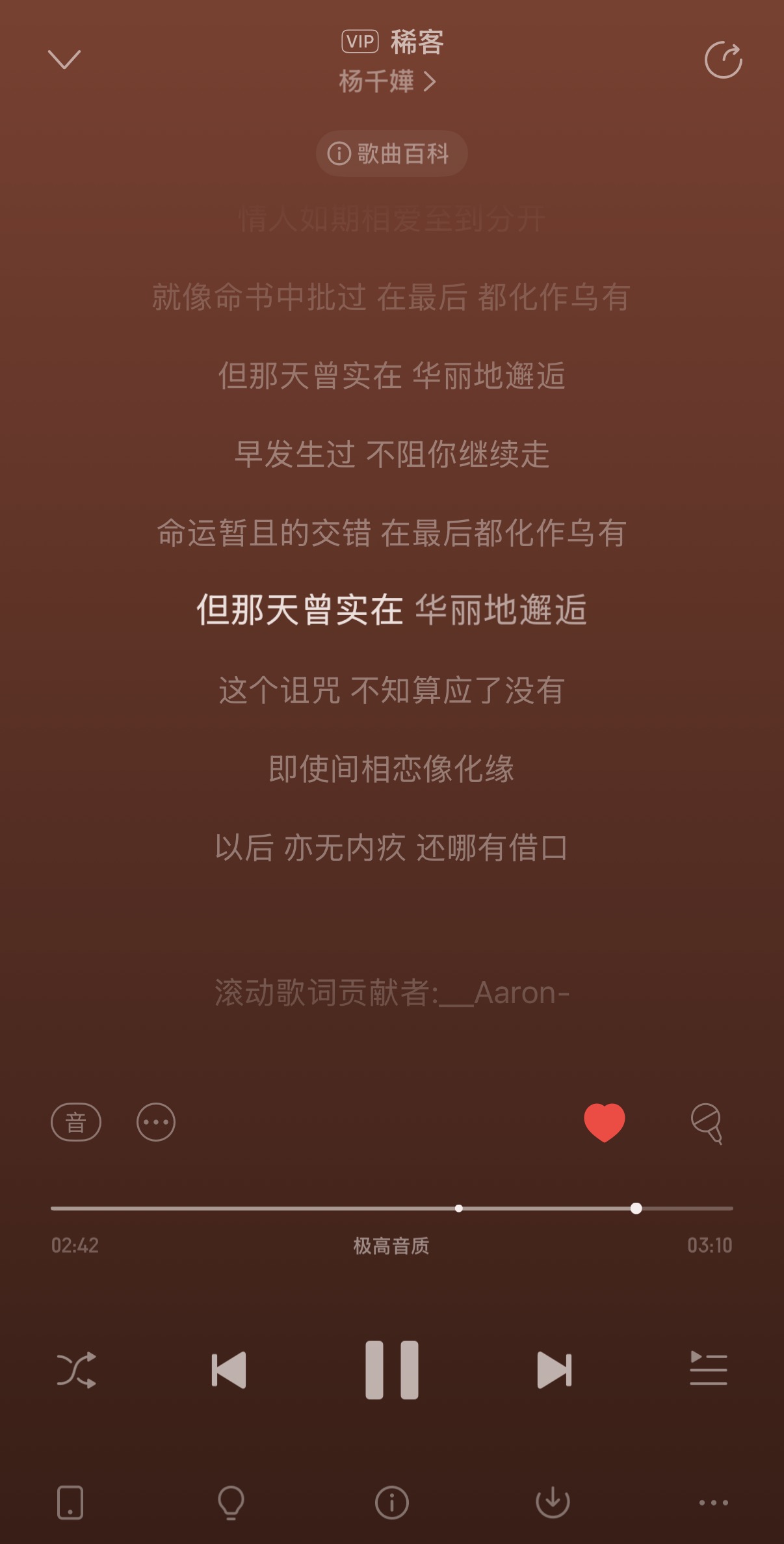Download this song
Screen dimensions: 784x1544
[553, 1502]
